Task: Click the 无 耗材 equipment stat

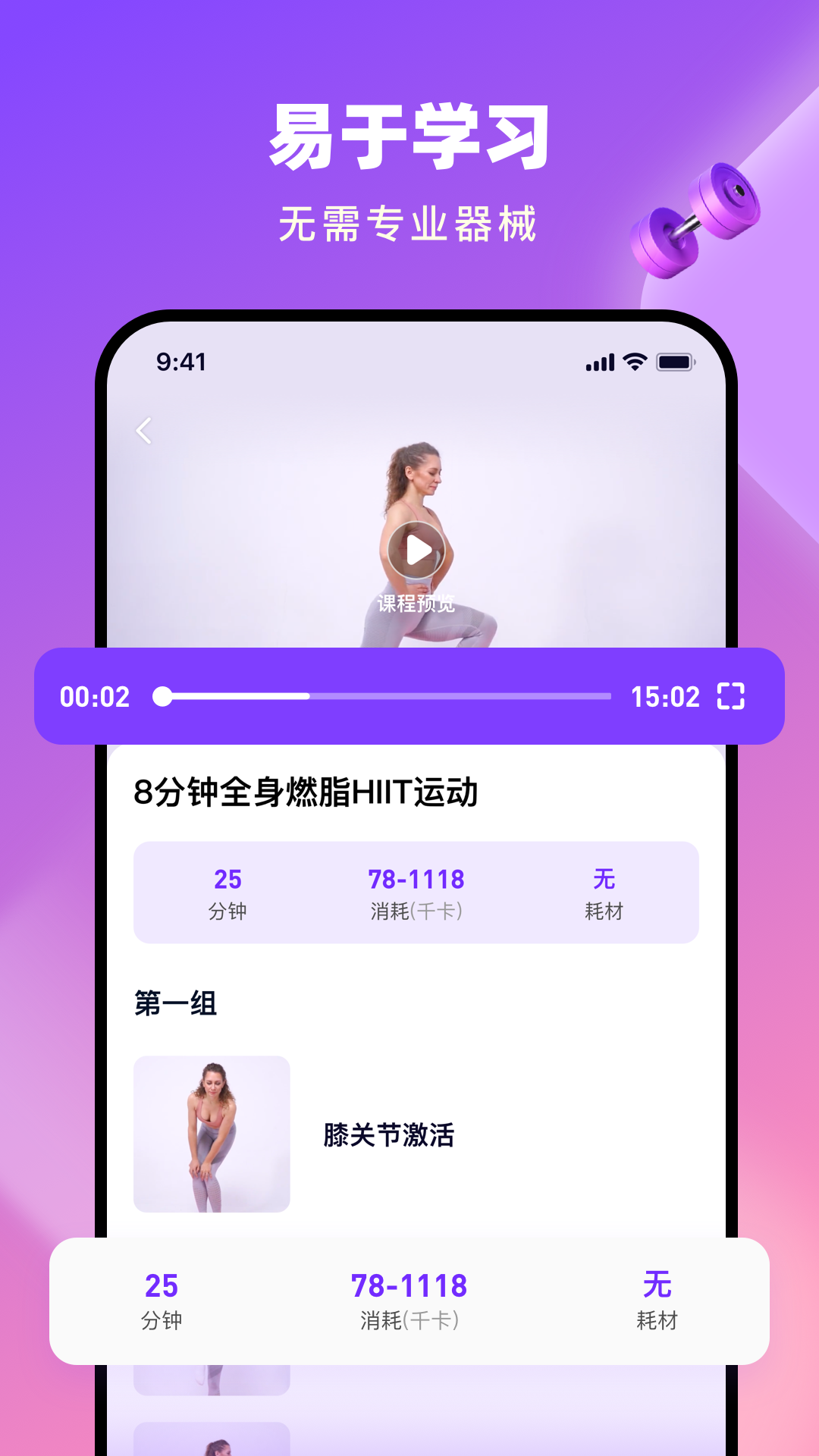Action: [x=603, y=891]
